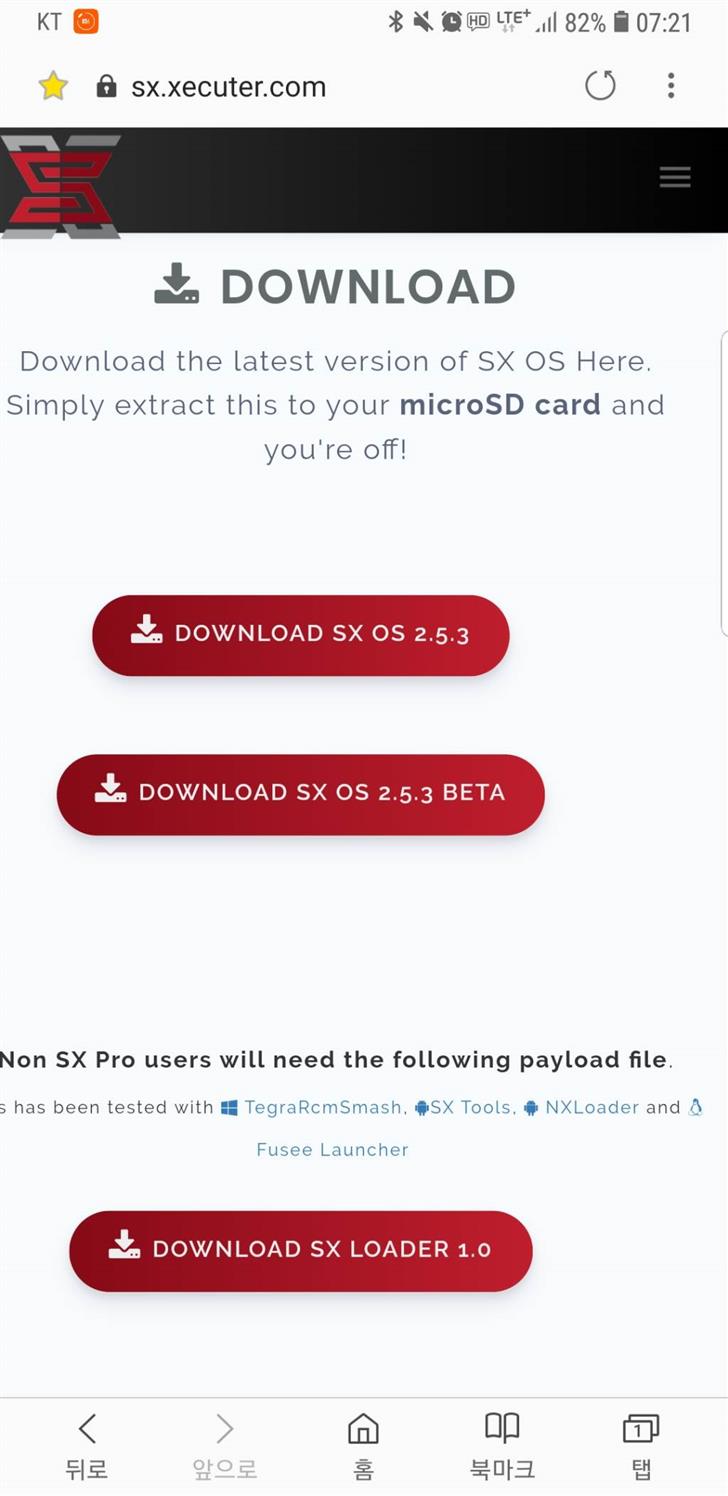Download SX Loader 1.0

click(300, 1250)
